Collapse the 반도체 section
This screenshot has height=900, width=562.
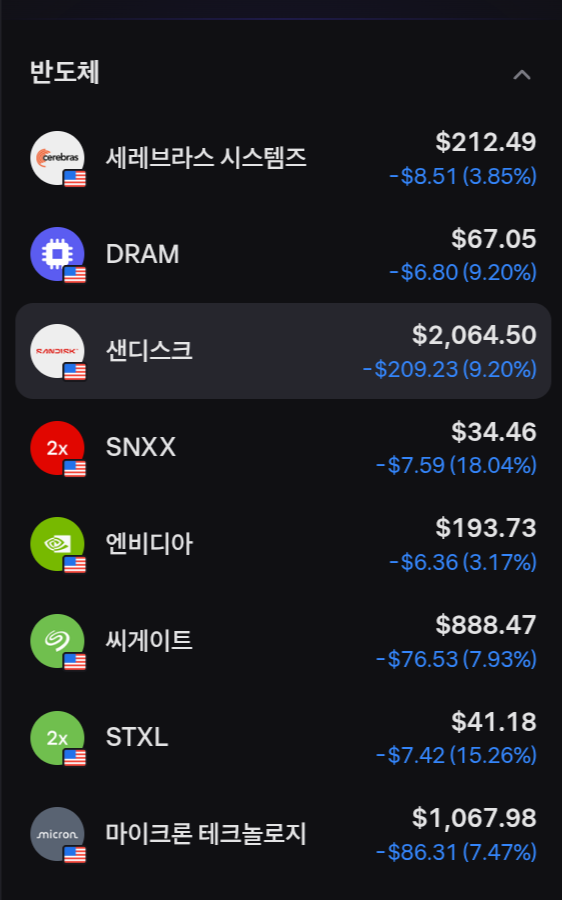tap(521, 75)
